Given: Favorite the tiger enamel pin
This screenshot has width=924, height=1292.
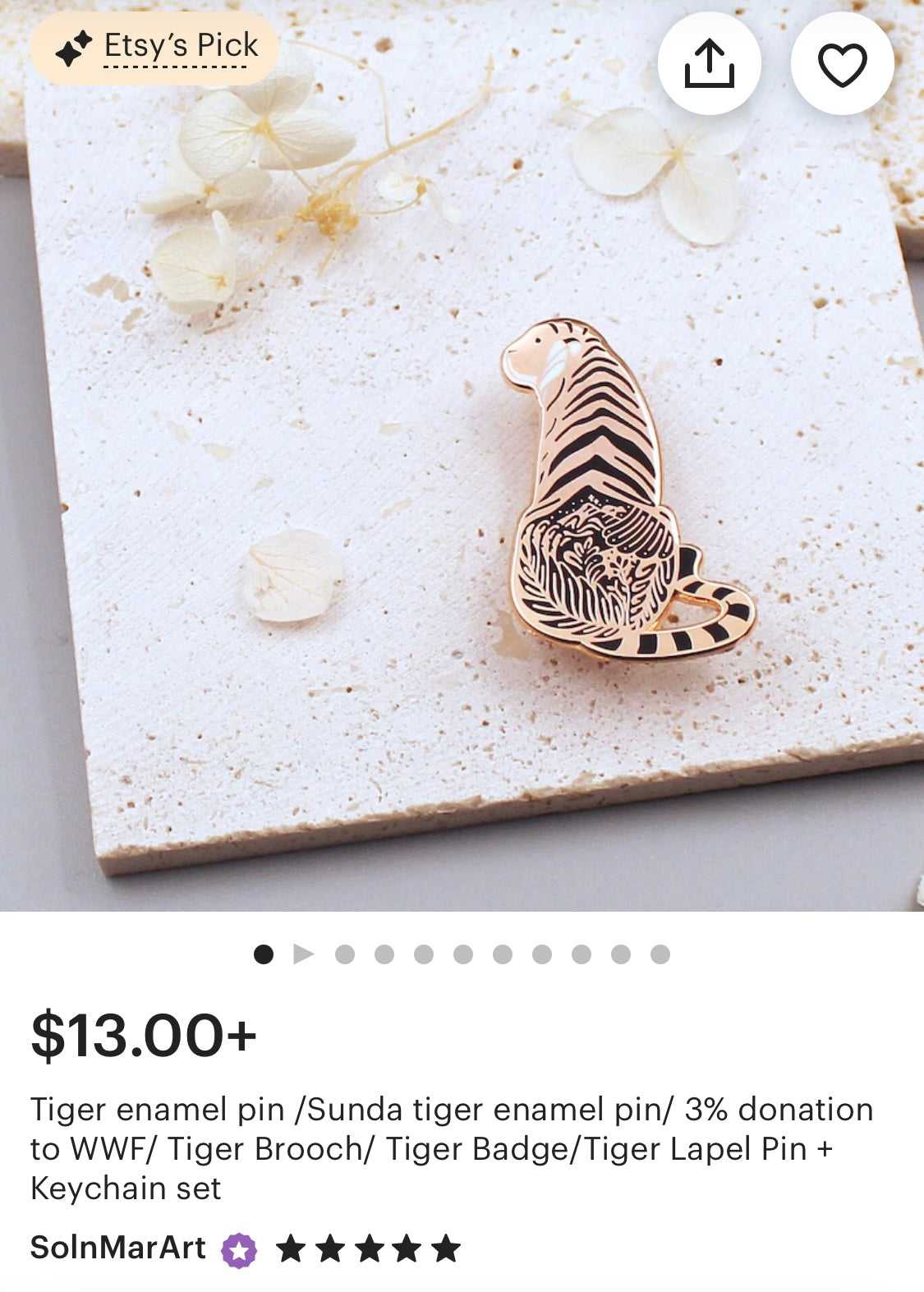Looking at the screenshot, I should point(842,64).
